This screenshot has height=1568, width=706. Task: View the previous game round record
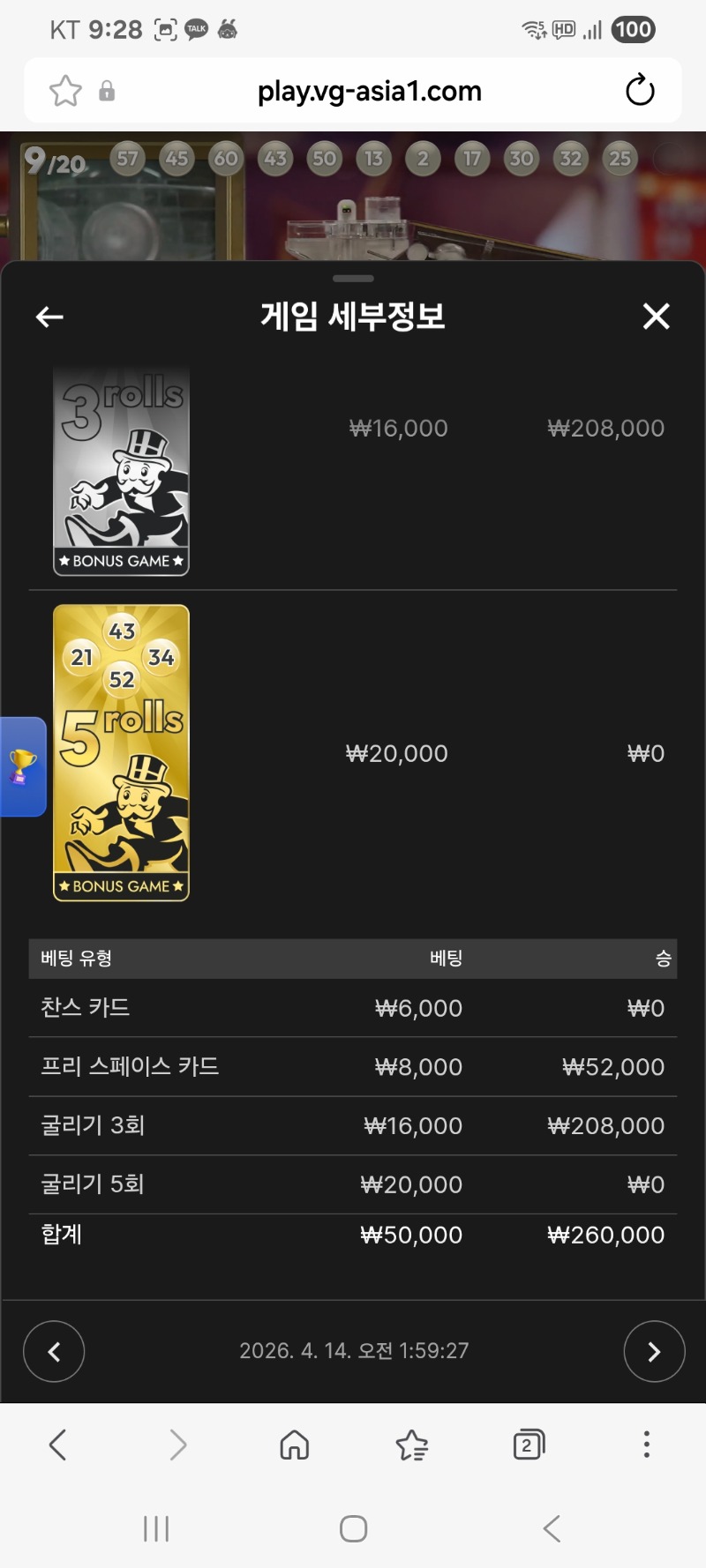pos(54,1351)
